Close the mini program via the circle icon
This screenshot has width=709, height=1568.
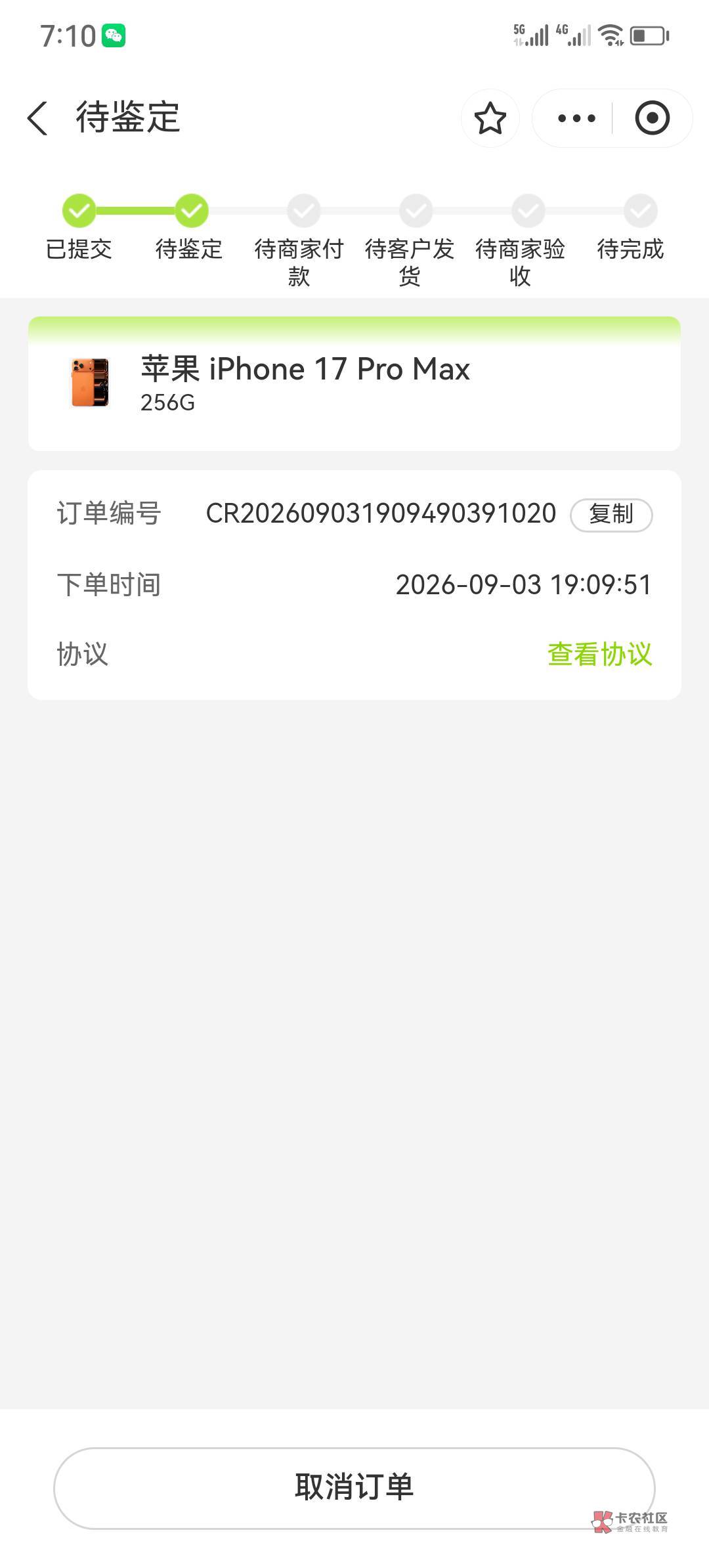pos(652,118)
